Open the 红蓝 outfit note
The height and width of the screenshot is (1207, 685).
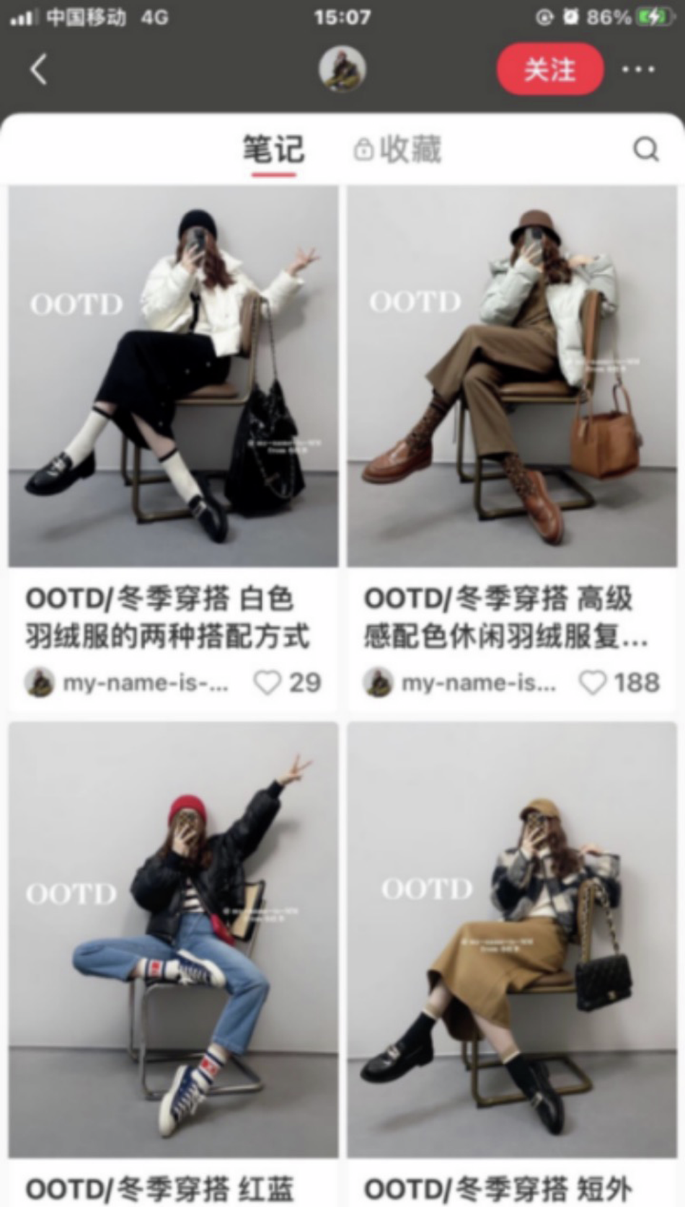(x=174, y=940)
